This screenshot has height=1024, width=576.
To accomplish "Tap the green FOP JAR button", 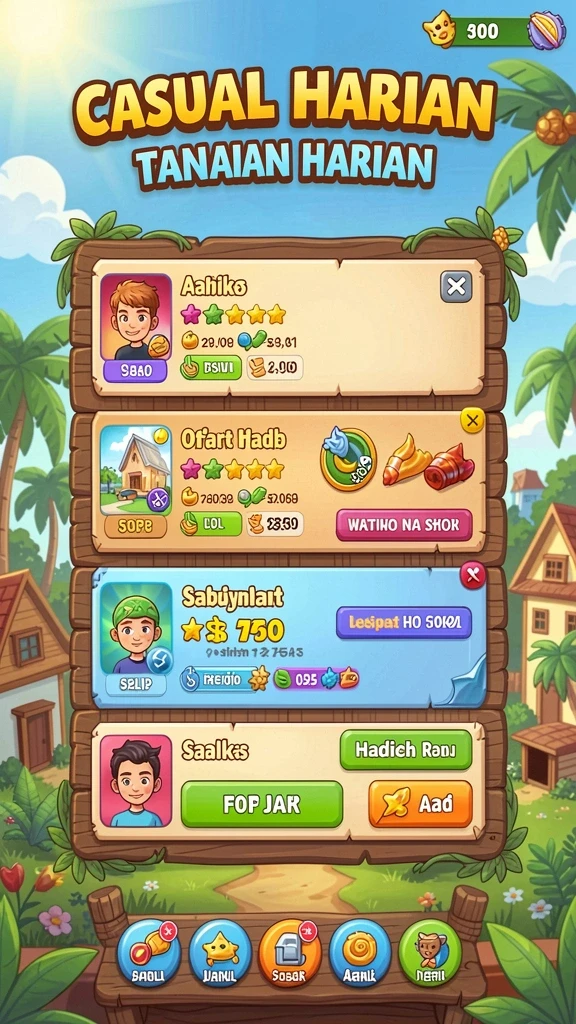I will tap(261, 804).
